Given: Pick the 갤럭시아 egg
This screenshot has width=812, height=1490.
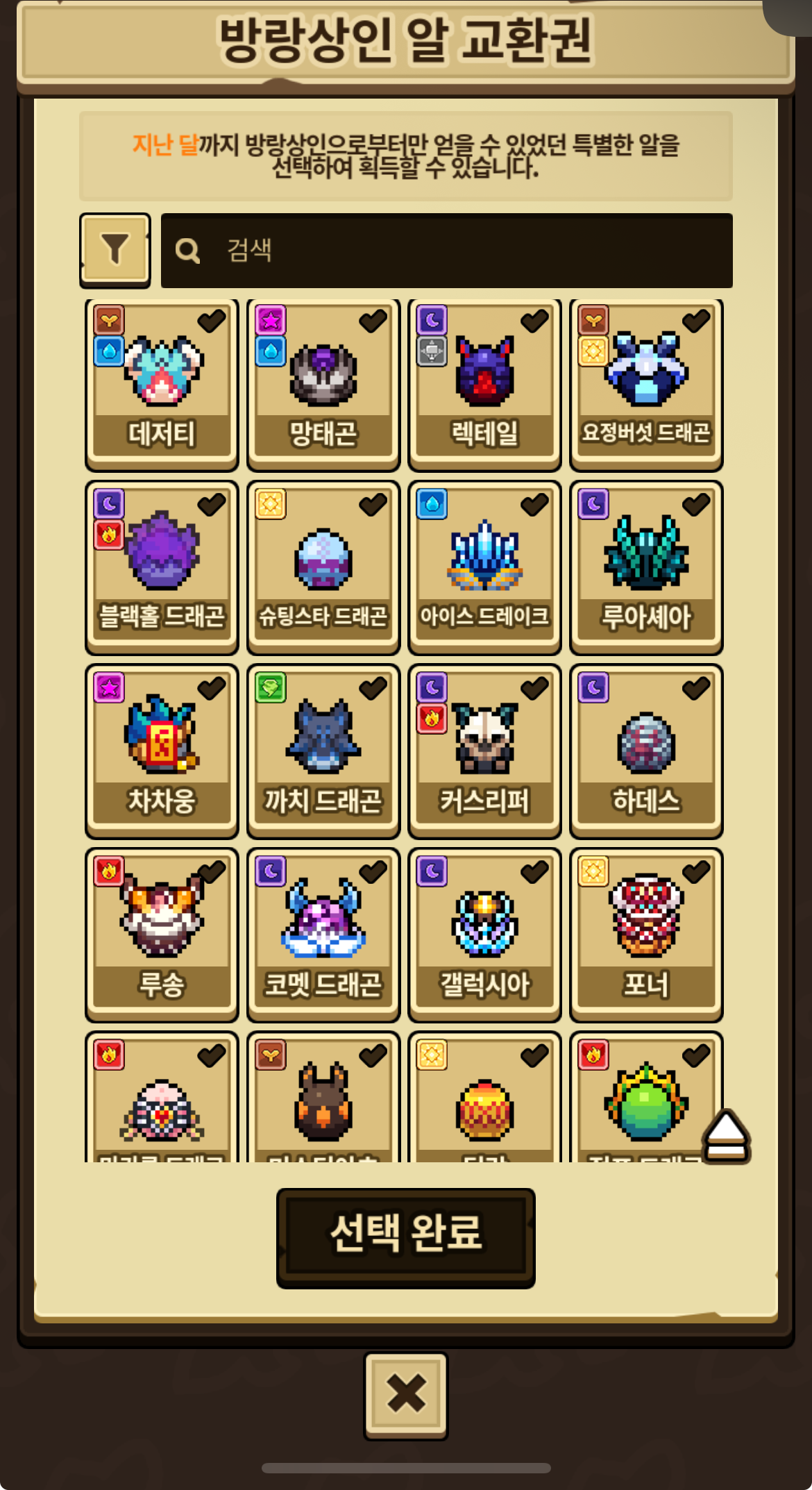Looking at the screenshot, I should coord(485,935).
